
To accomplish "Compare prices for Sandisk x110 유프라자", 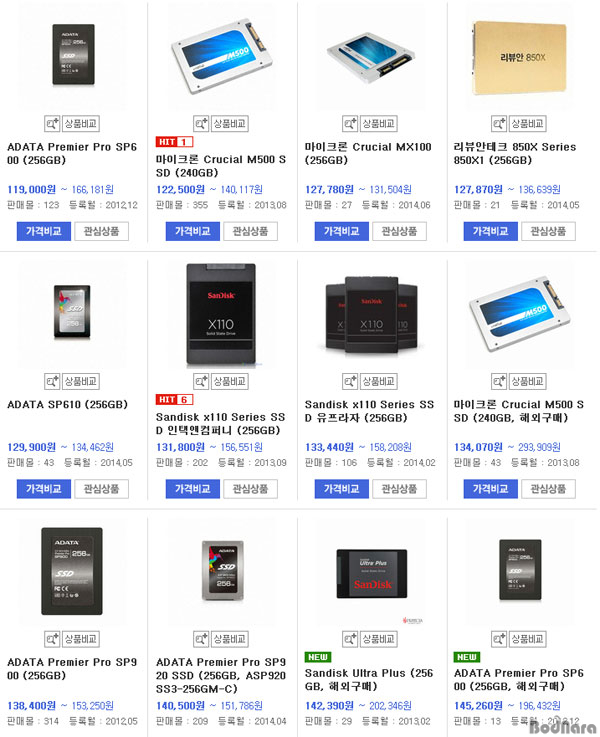I will 342,489.
